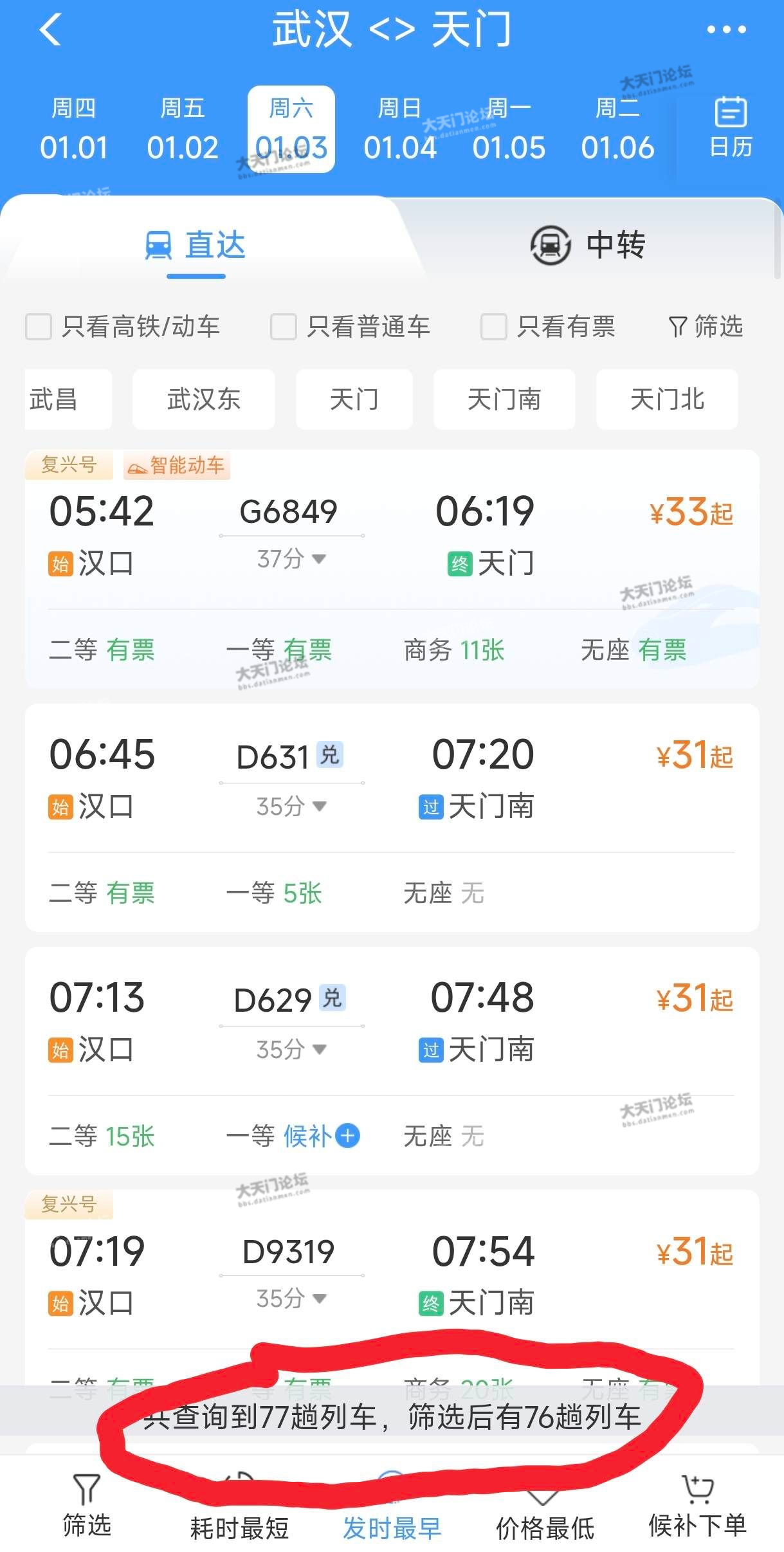
Task: Open the three-dot overflow menu
Action: pos(726,30)
